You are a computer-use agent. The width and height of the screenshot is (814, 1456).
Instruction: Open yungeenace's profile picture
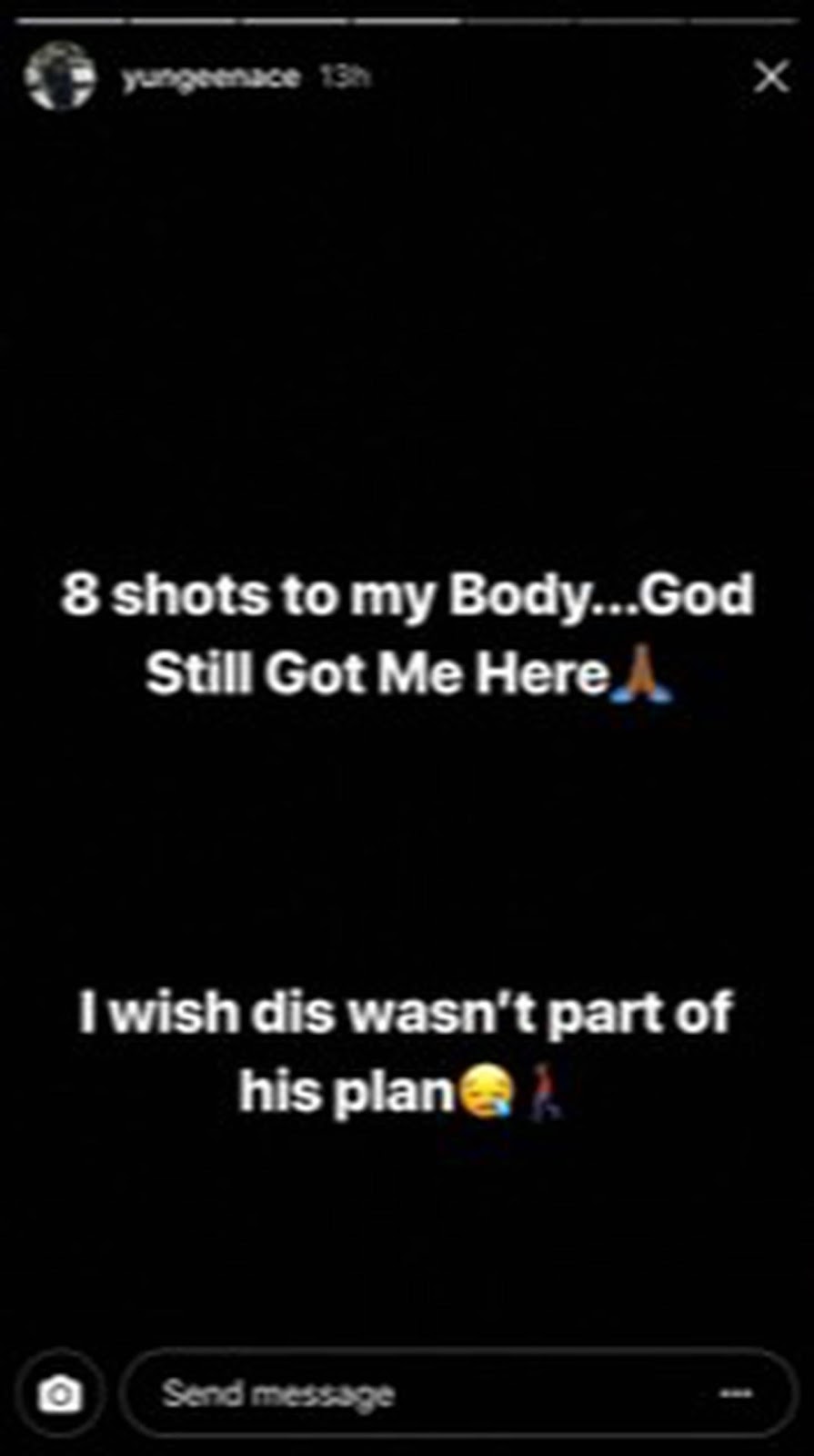click(60, 76)
